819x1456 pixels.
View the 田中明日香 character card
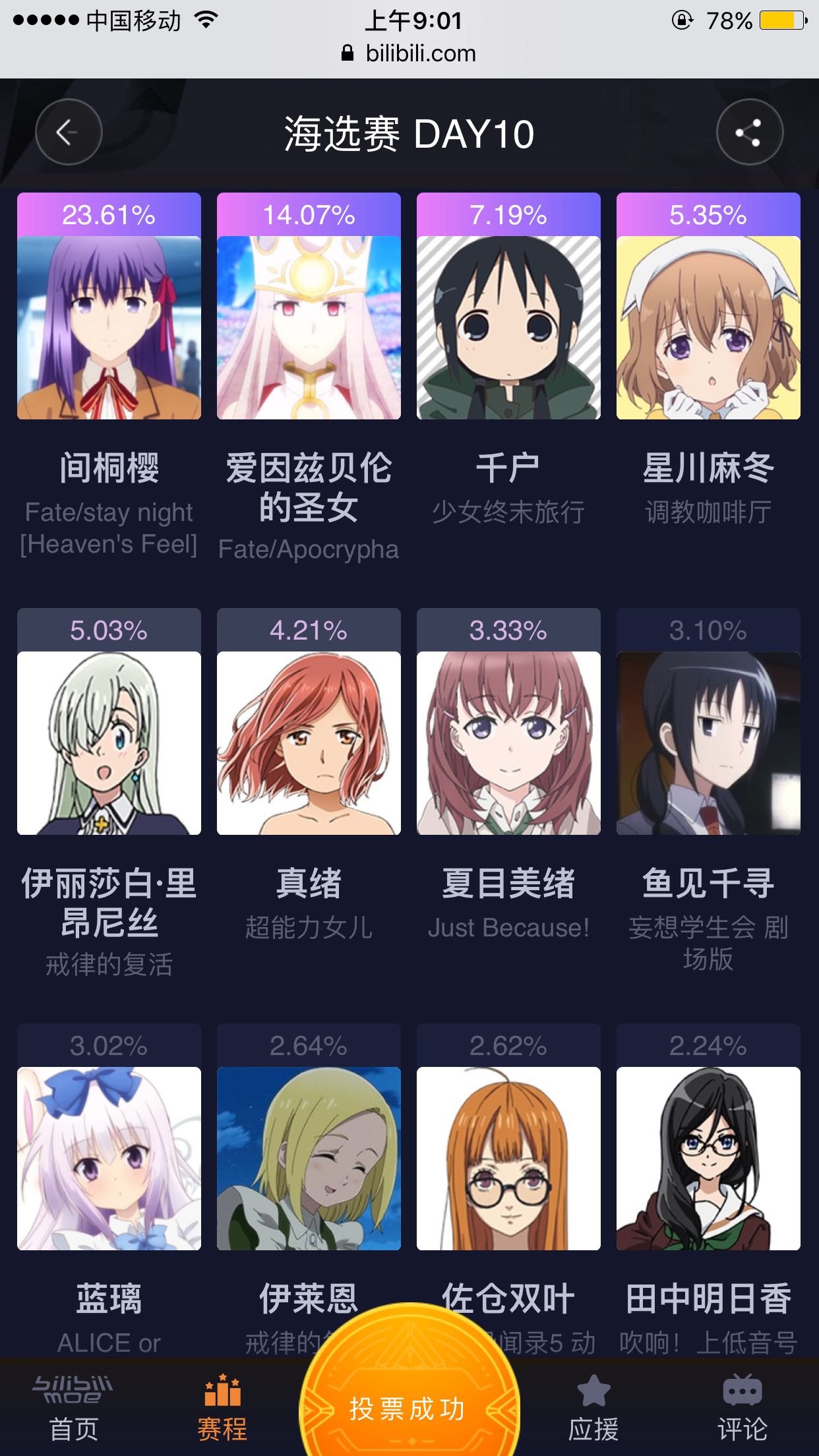point(708,1187)
